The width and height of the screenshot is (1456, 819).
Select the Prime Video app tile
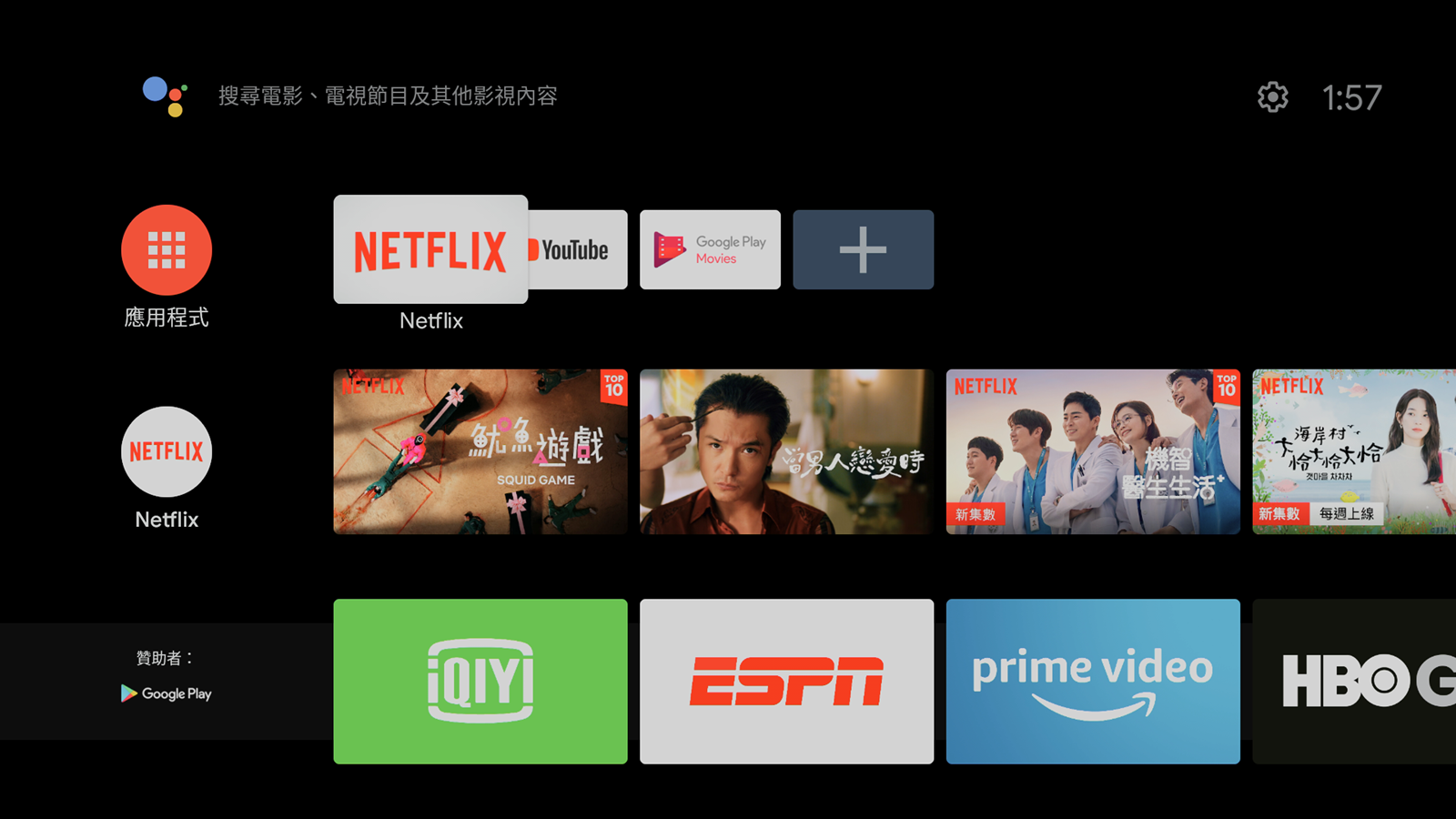point(1093,681)
